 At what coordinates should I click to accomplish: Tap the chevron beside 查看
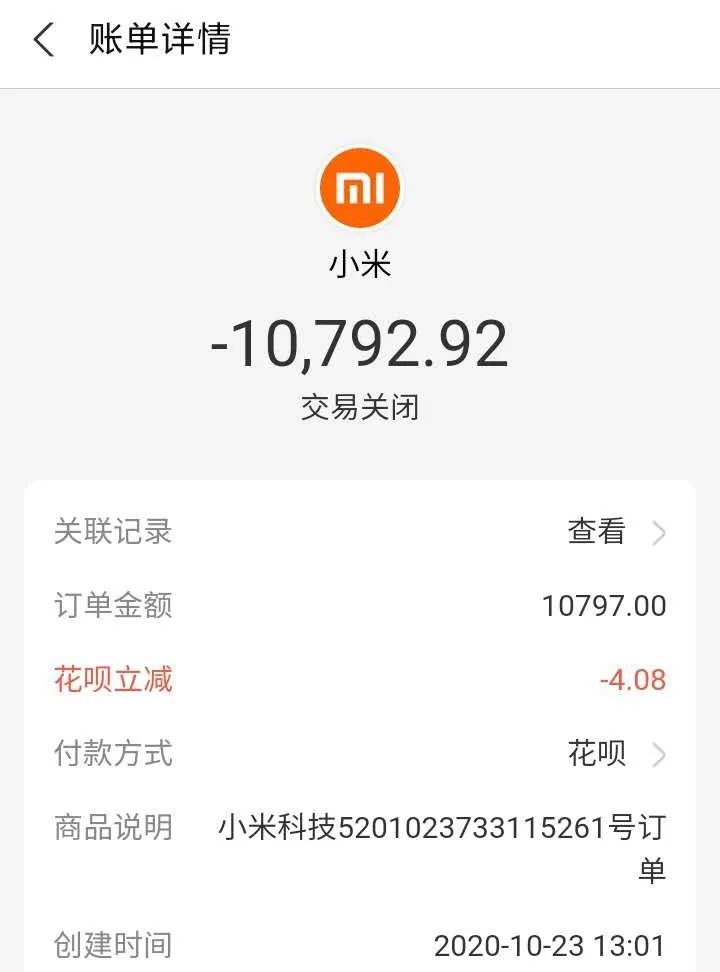[x=657, y=533]
